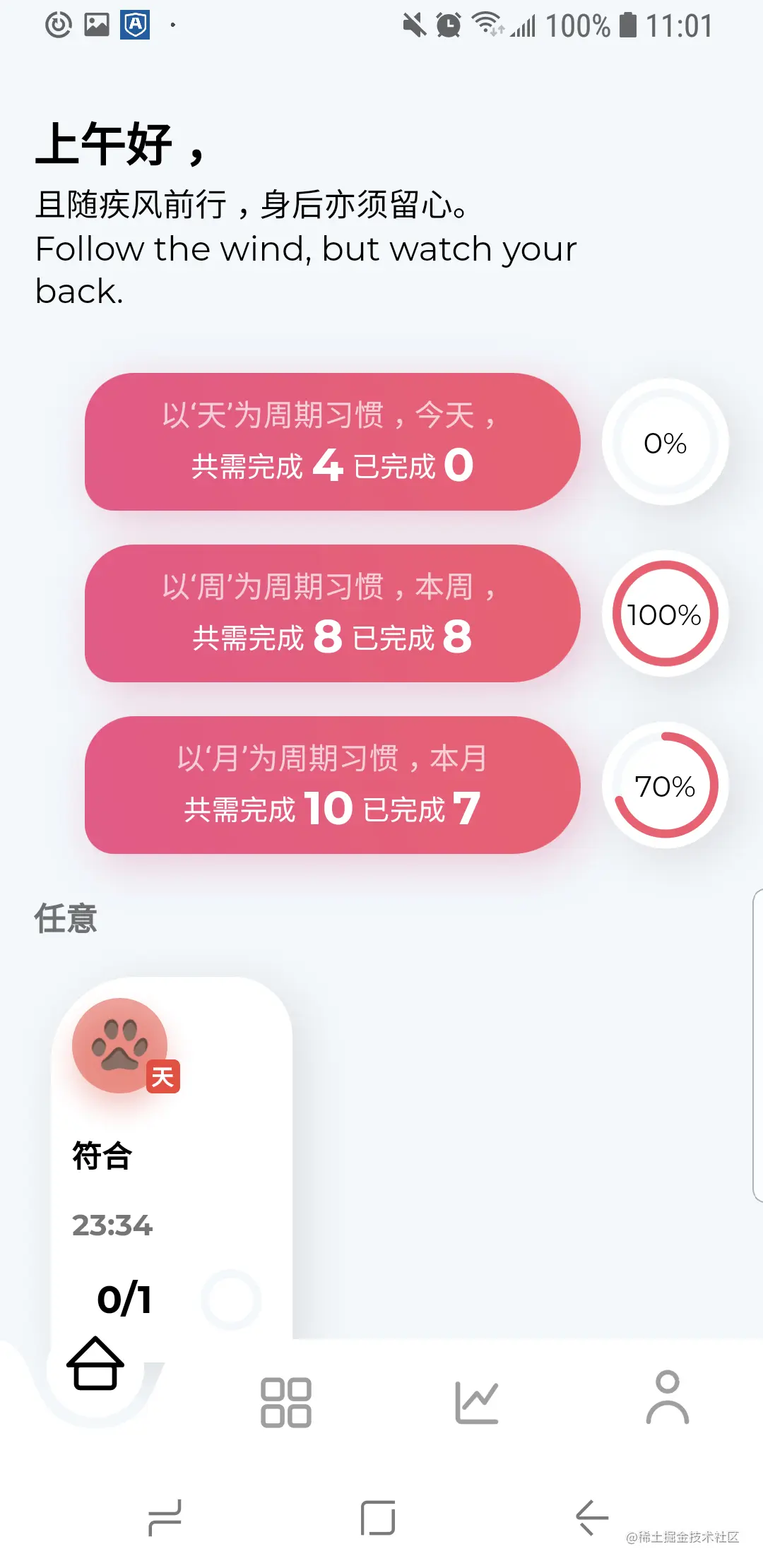Switch to the home tab
763x1568 pixels.
point(95,1365)
